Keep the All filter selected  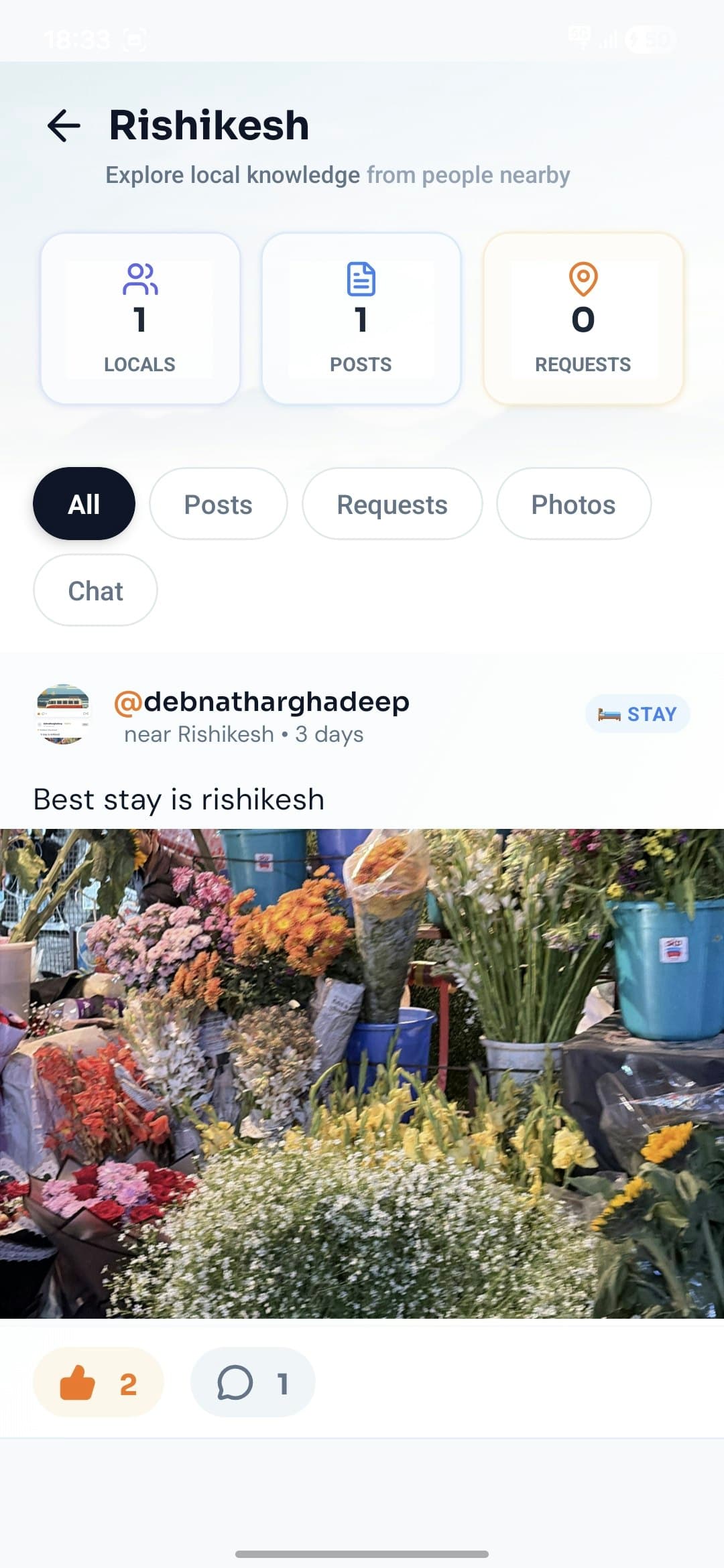coord(83,504)
